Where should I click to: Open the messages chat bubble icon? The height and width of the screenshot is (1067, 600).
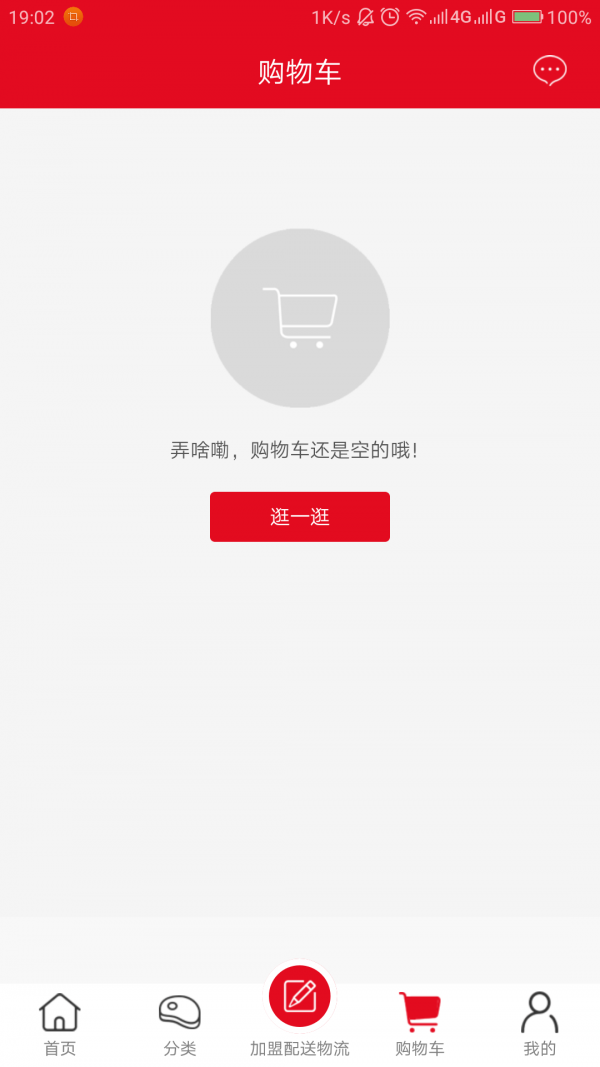549,71
